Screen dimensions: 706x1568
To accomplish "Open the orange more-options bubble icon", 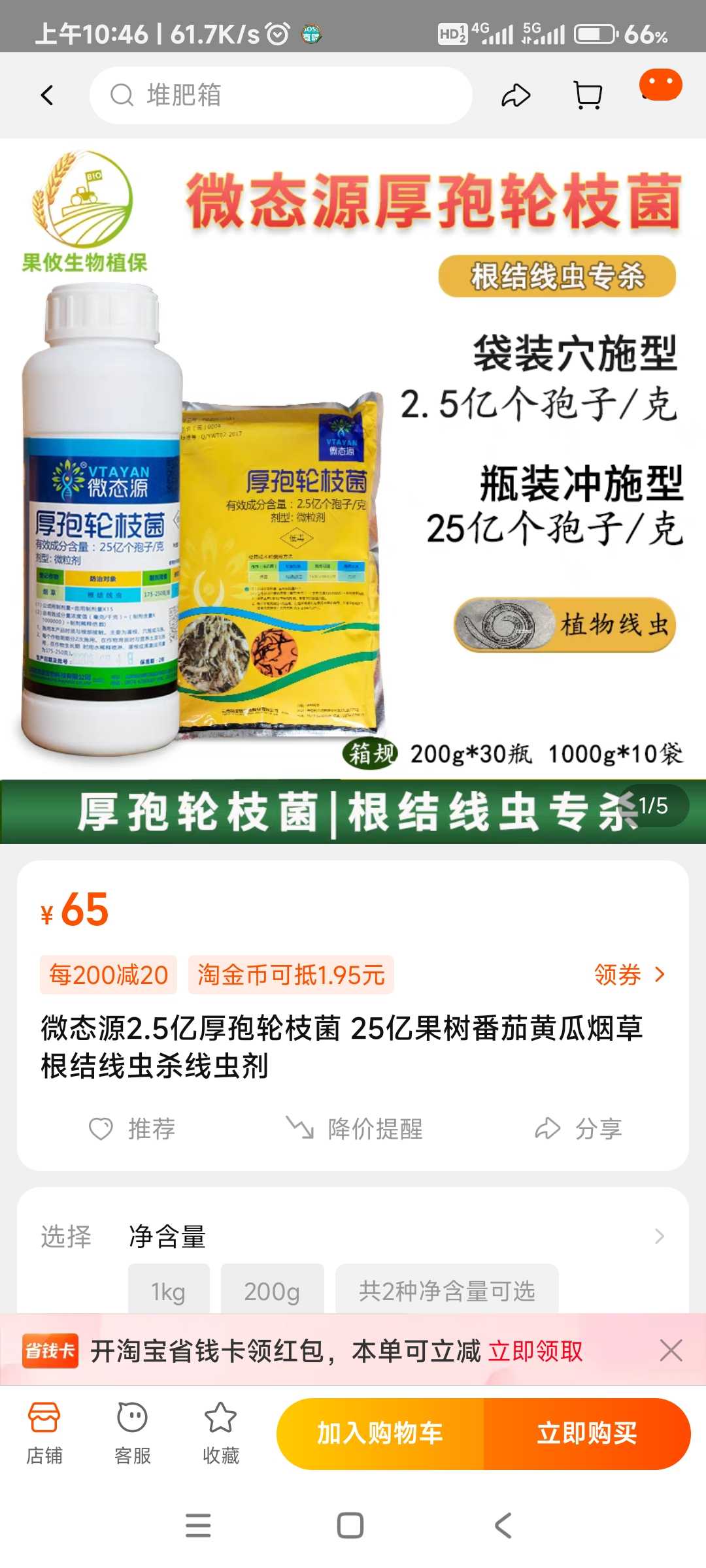I will point(660,86).
